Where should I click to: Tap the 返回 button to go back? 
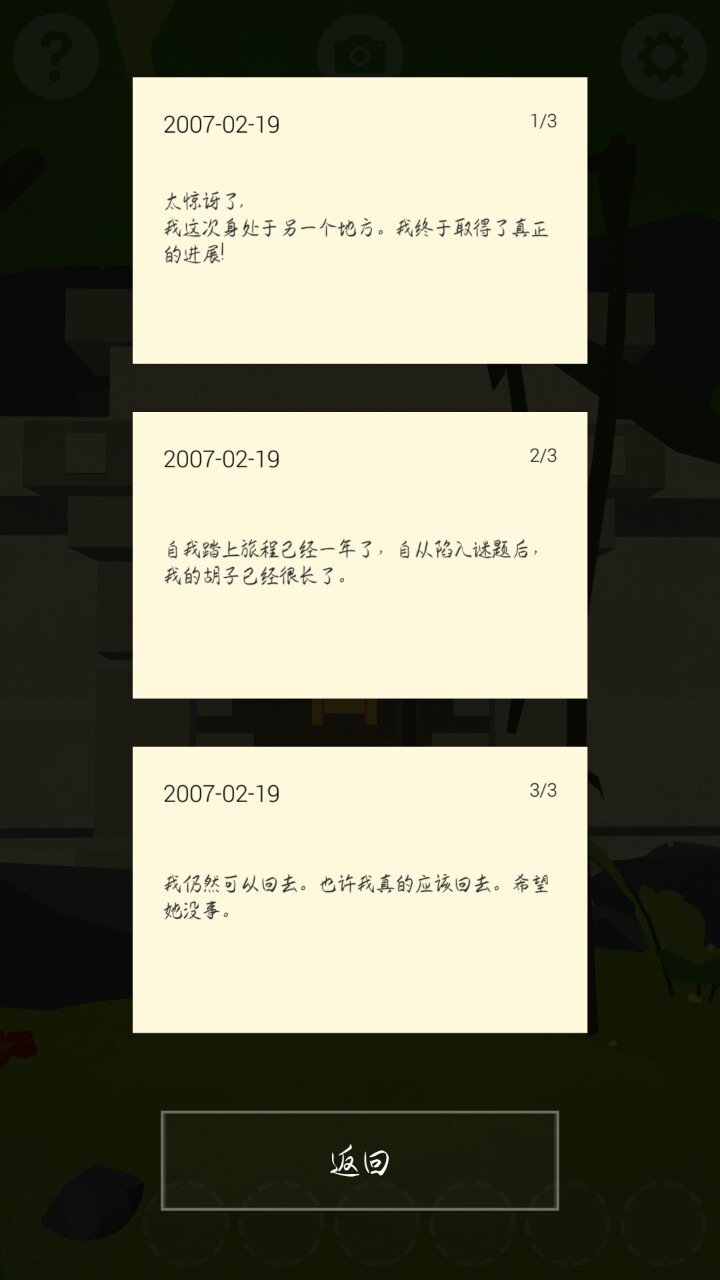click(x=360, y=1160)
